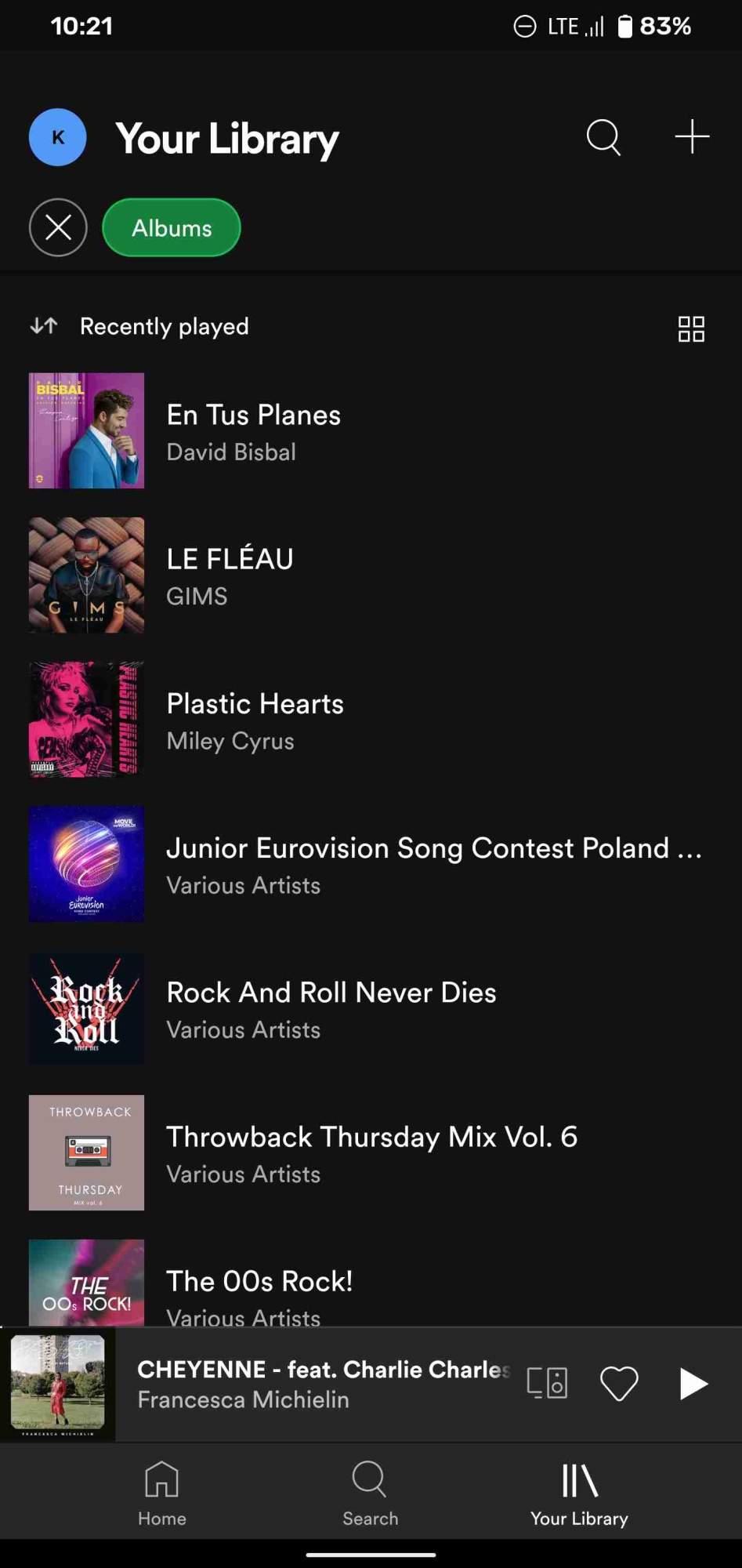Switch to grid view layout
This screenshot has width=742, height=1568.
pos(690,328)
